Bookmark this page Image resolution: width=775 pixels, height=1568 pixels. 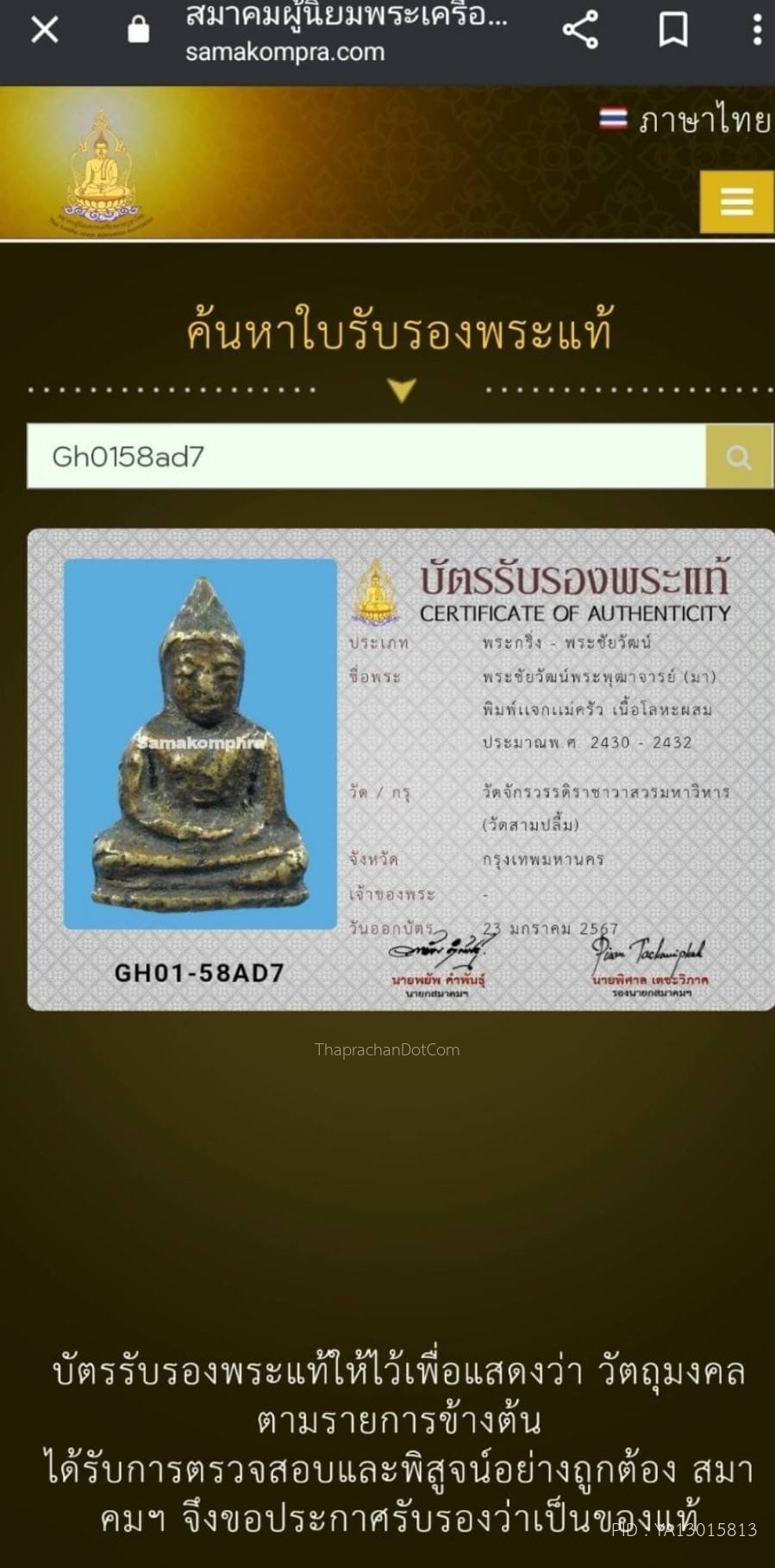[672, 30]
